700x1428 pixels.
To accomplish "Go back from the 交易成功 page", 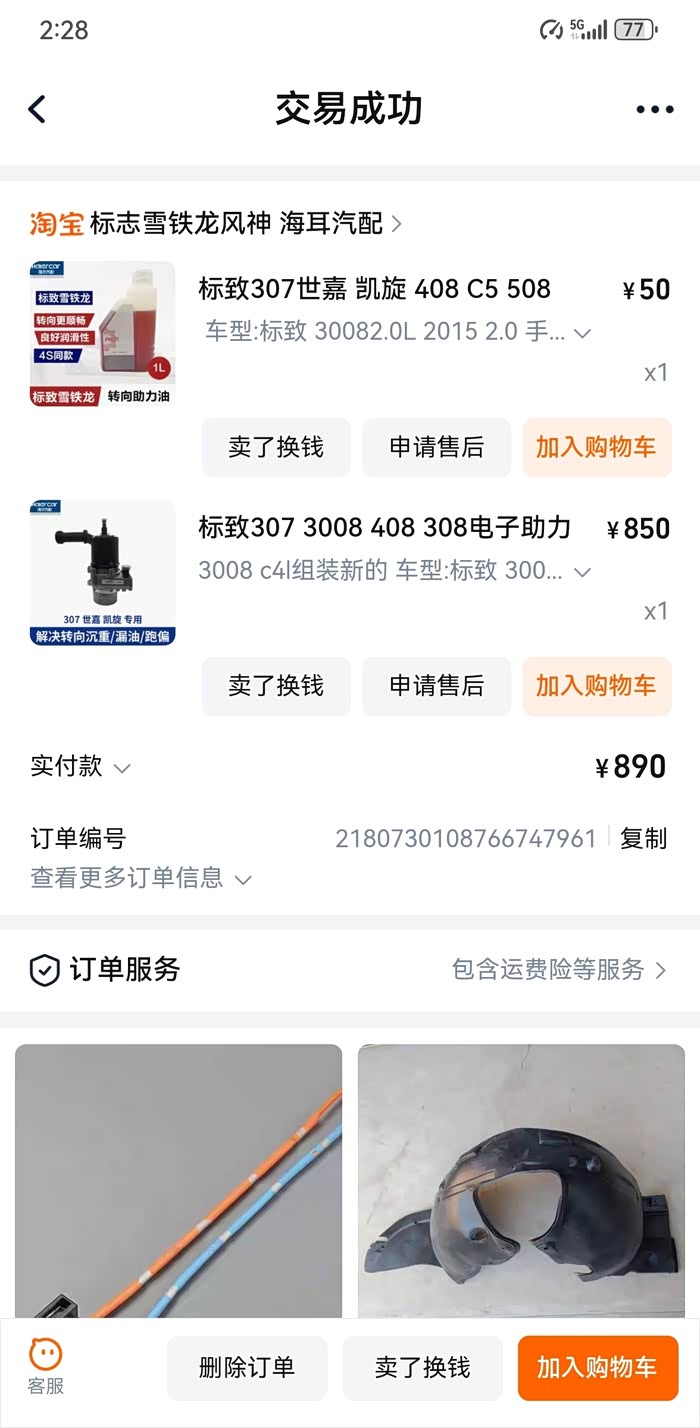I will 38,109.
